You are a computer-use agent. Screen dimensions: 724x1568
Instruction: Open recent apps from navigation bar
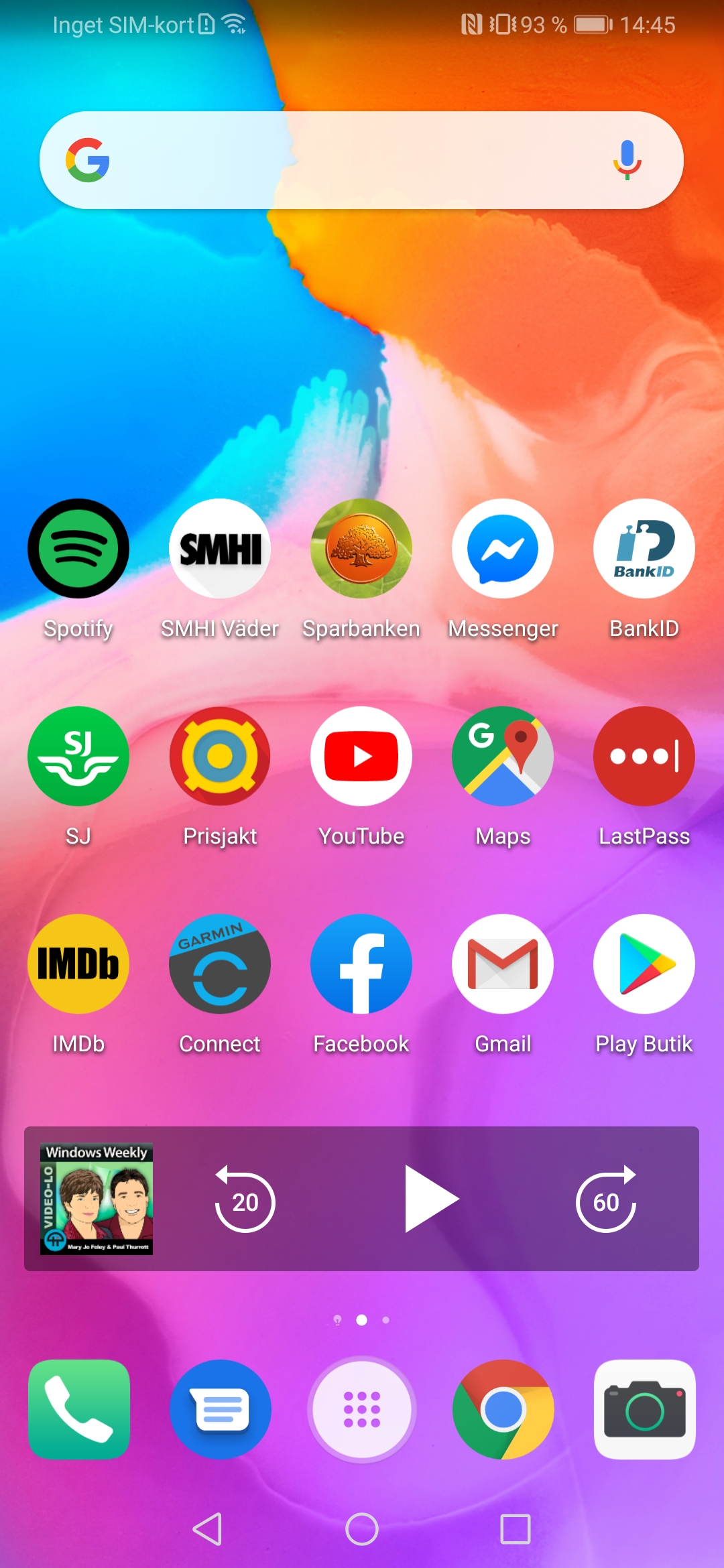coord(516,1529)
